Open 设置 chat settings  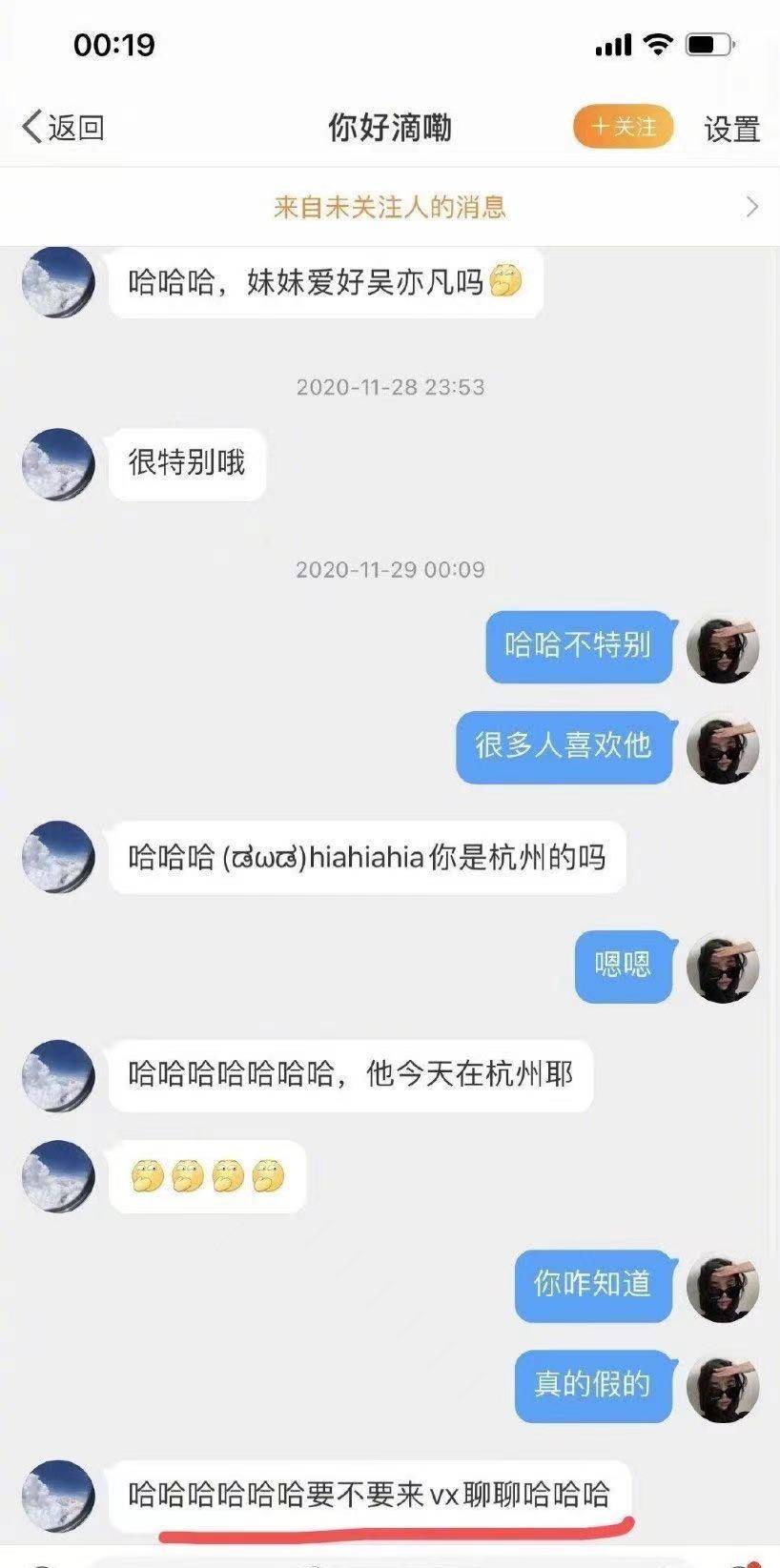pos(731,129)
